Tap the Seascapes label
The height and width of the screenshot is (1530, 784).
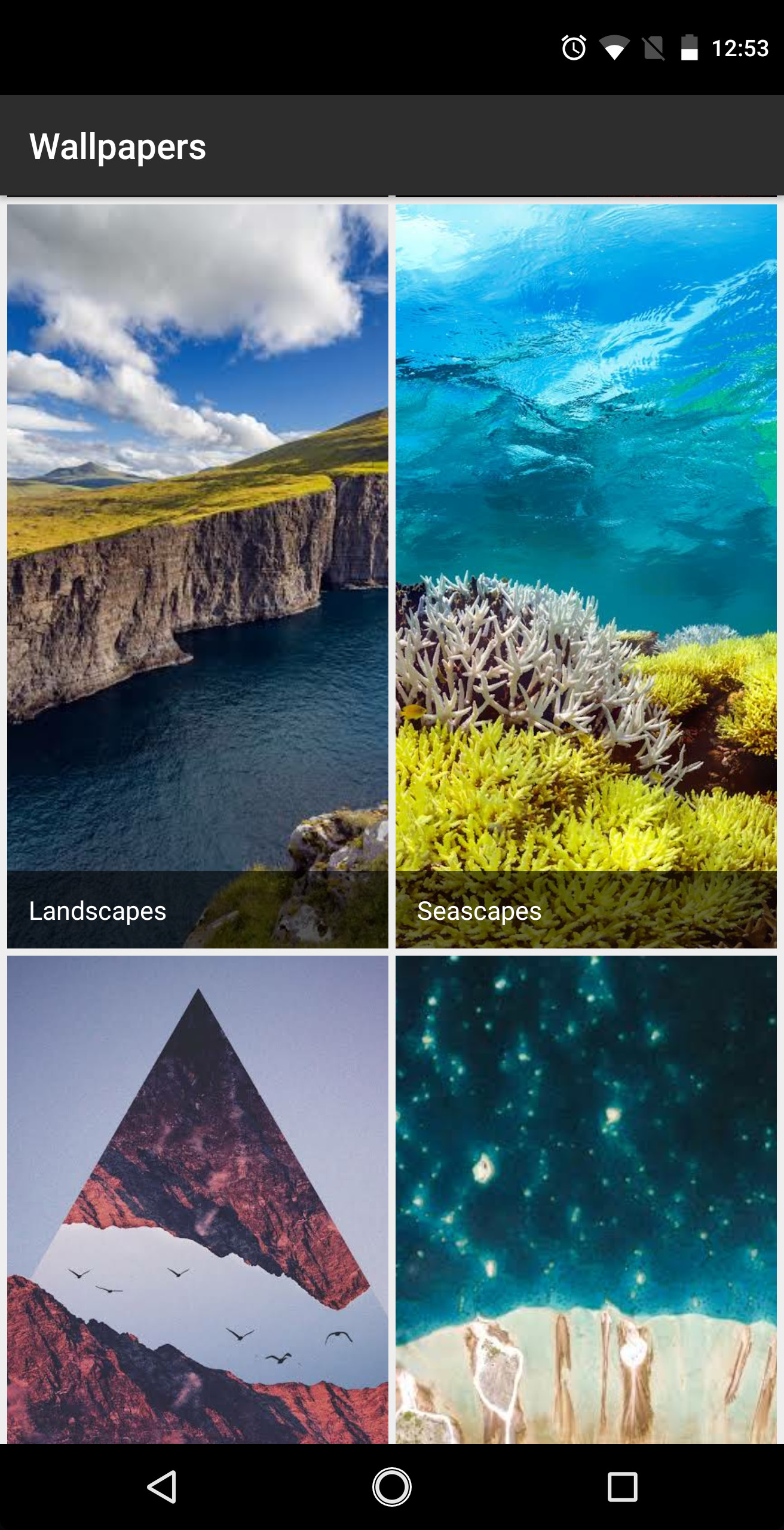pyautogui.click(x=480, y=911)
